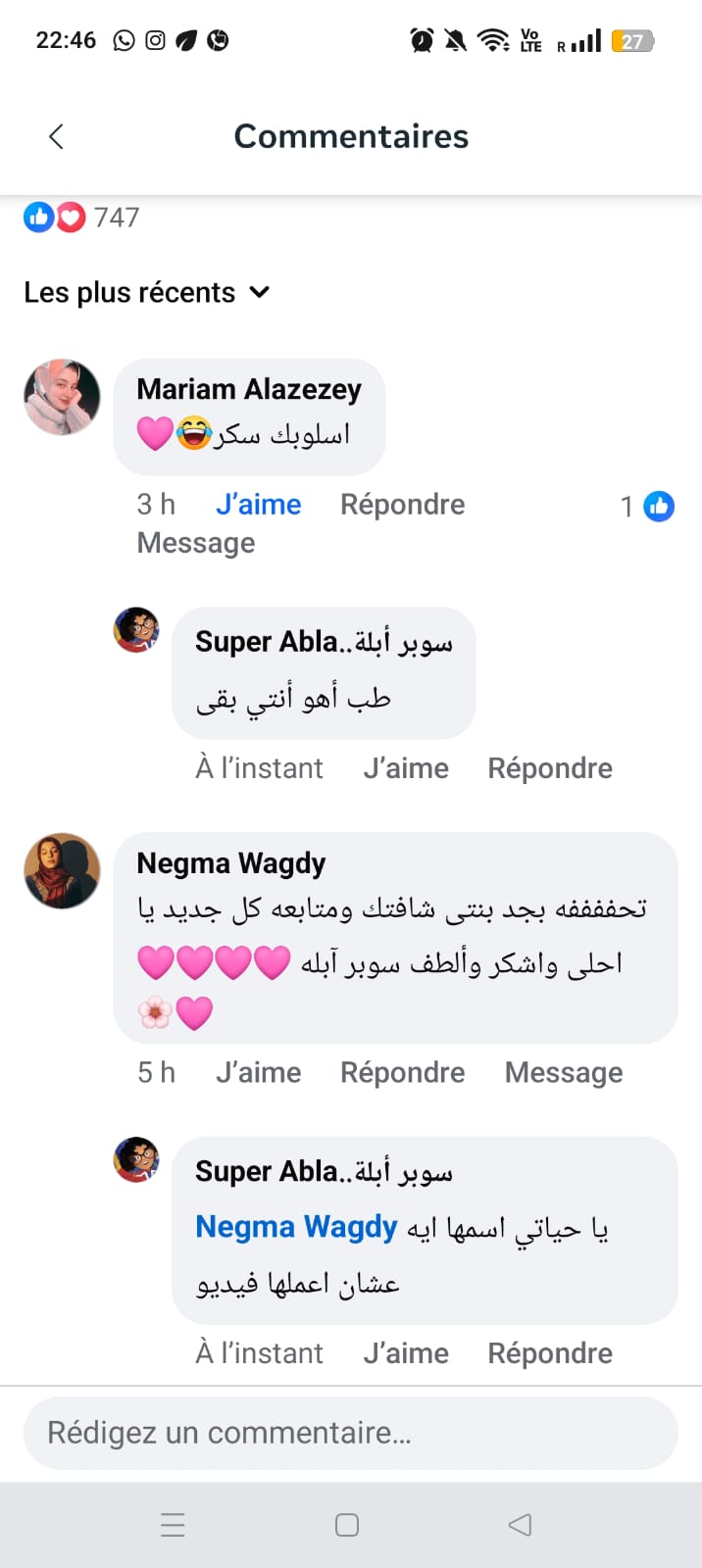
Task: Reply to Negma Wagdy's comment
Action: click(402, 1073)
